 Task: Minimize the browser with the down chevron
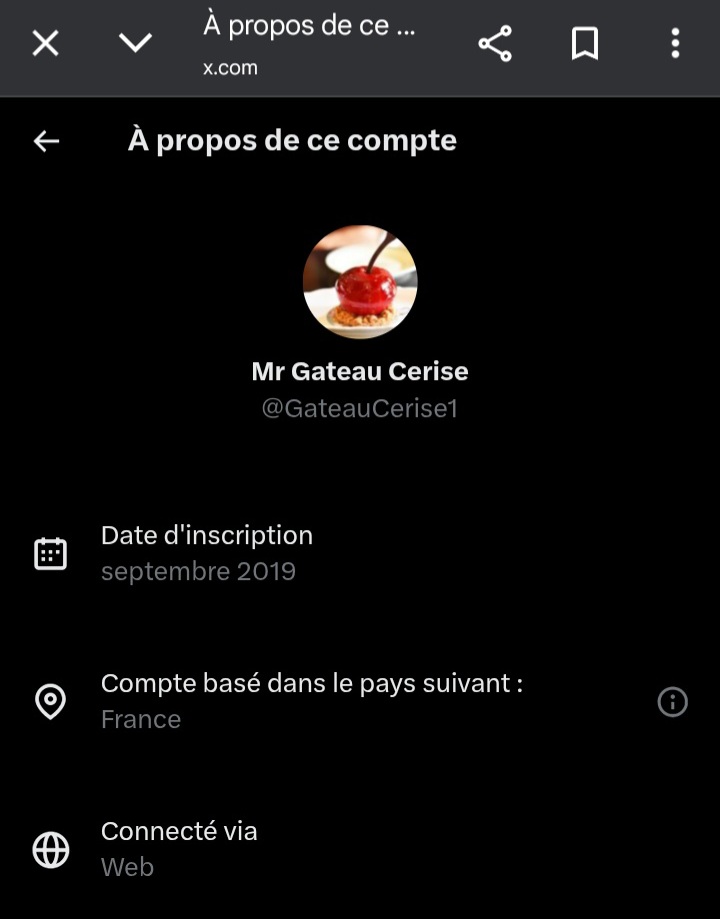135,43
